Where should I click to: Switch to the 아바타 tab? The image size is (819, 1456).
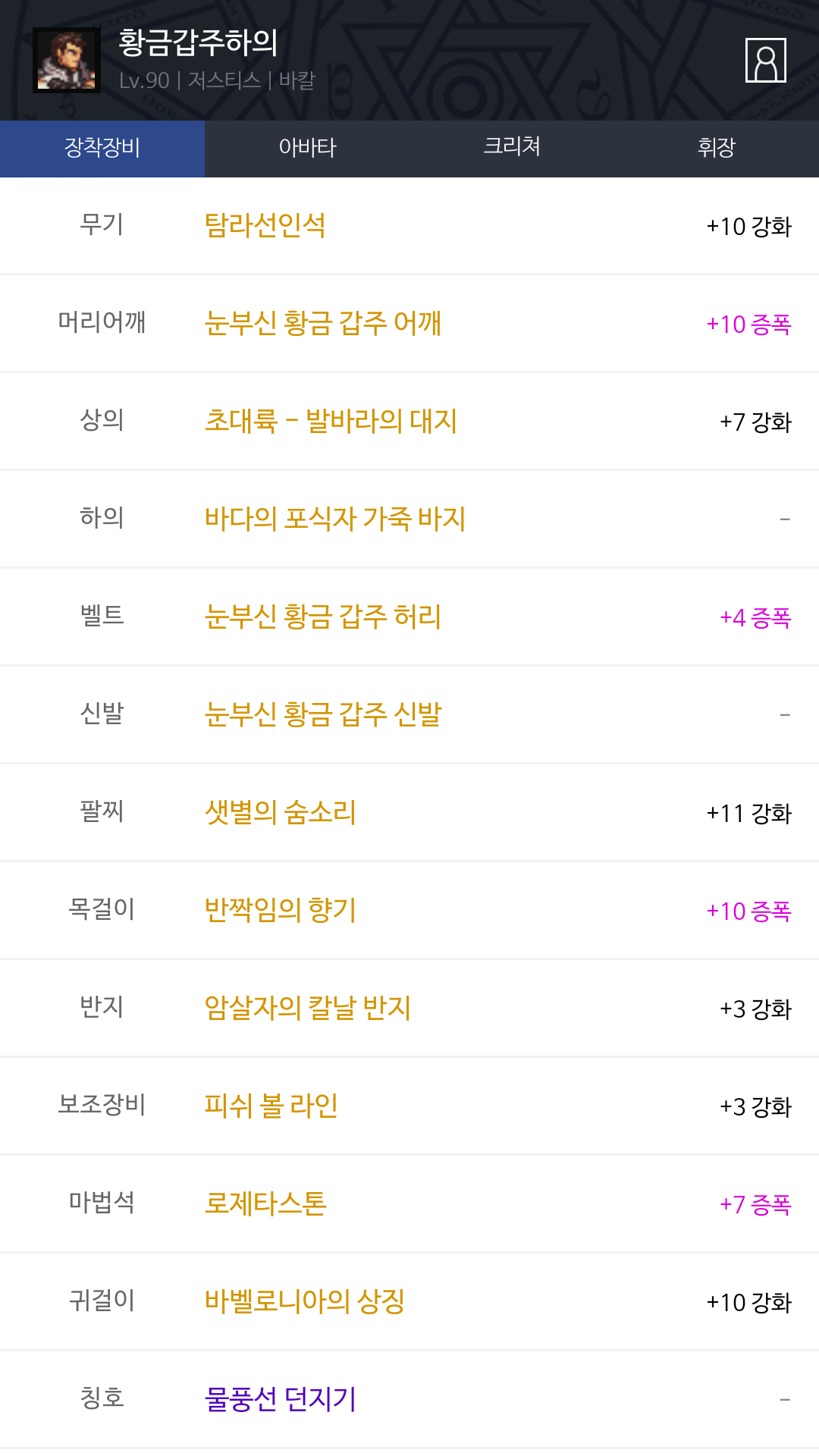click(x=307, y=148)
